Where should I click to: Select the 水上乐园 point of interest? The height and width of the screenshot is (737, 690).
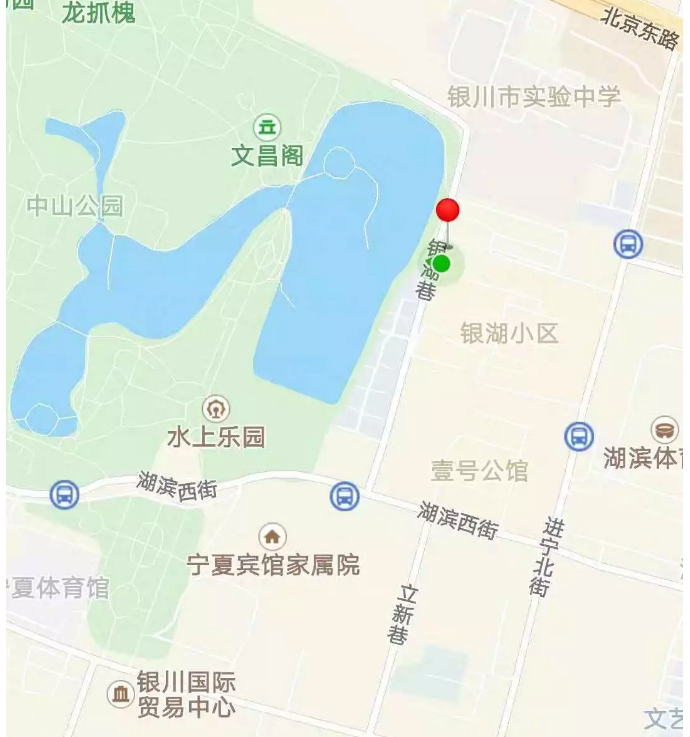pyautogui.click(x=215, y=408)
